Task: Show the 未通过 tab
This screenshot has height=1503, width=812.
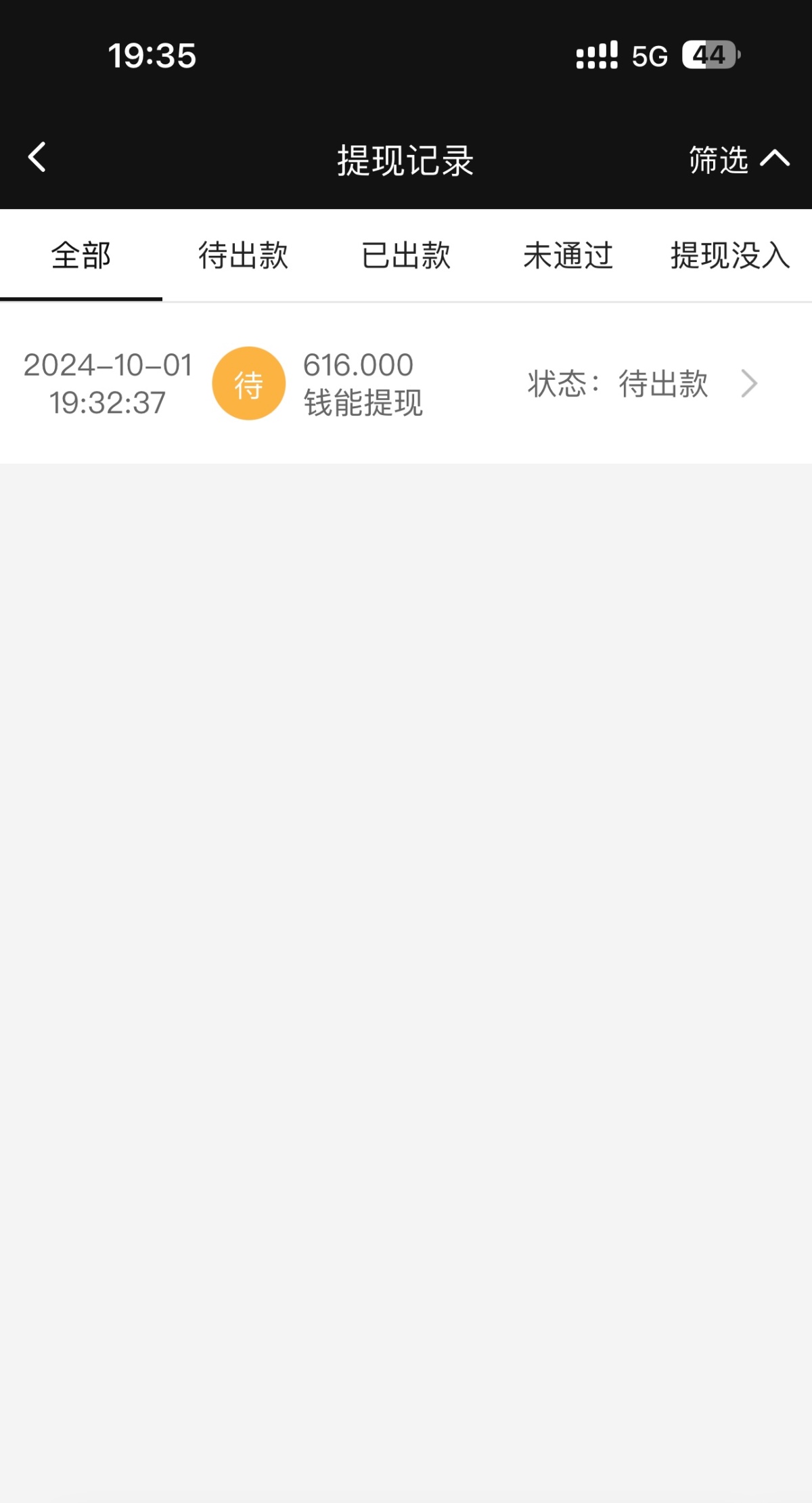Action: click(x=568, y=256)
